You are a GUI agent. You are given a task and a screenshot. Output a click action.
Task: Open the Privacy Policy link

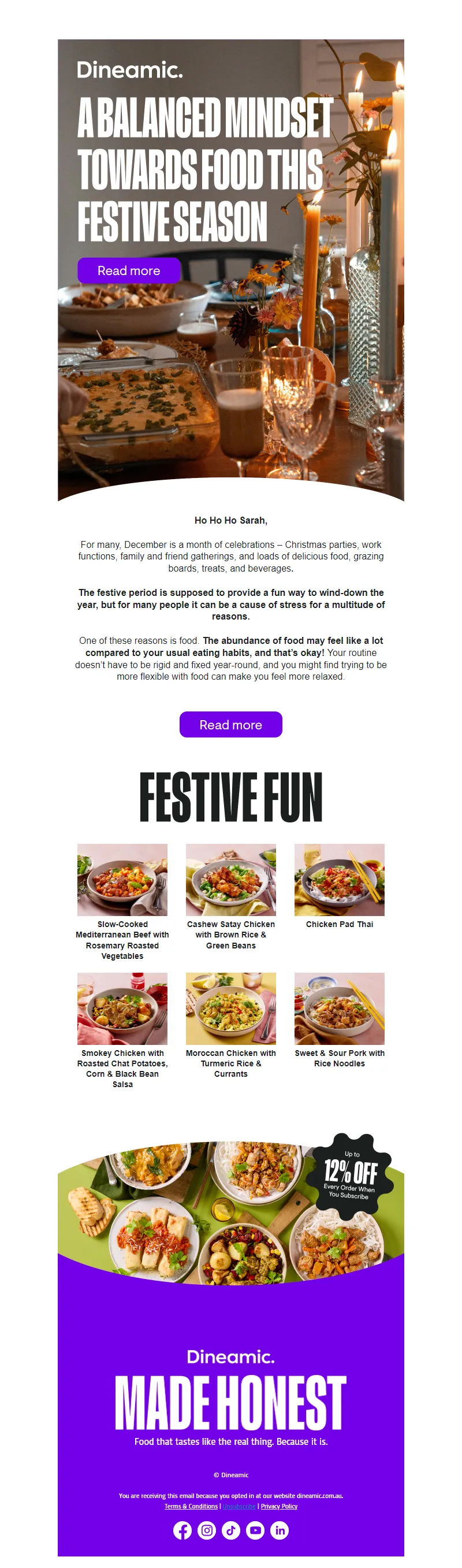pos(279,1506)
